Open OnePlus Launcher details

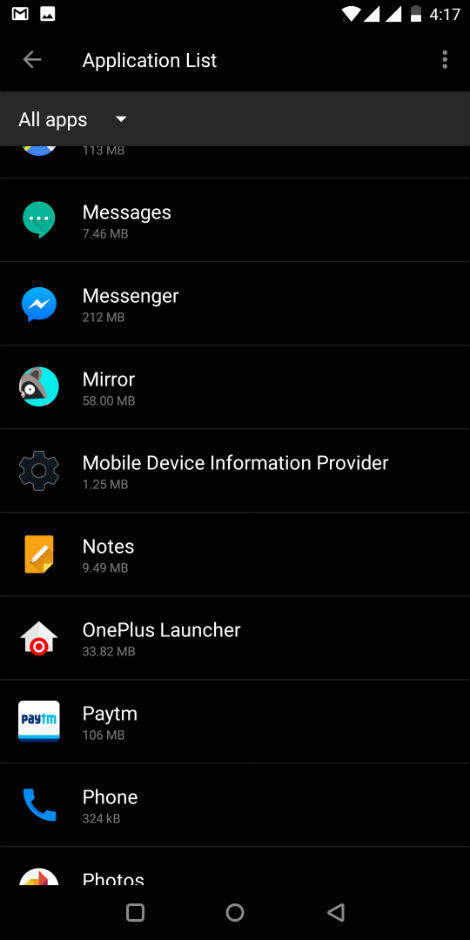click(x=235, y=638)
